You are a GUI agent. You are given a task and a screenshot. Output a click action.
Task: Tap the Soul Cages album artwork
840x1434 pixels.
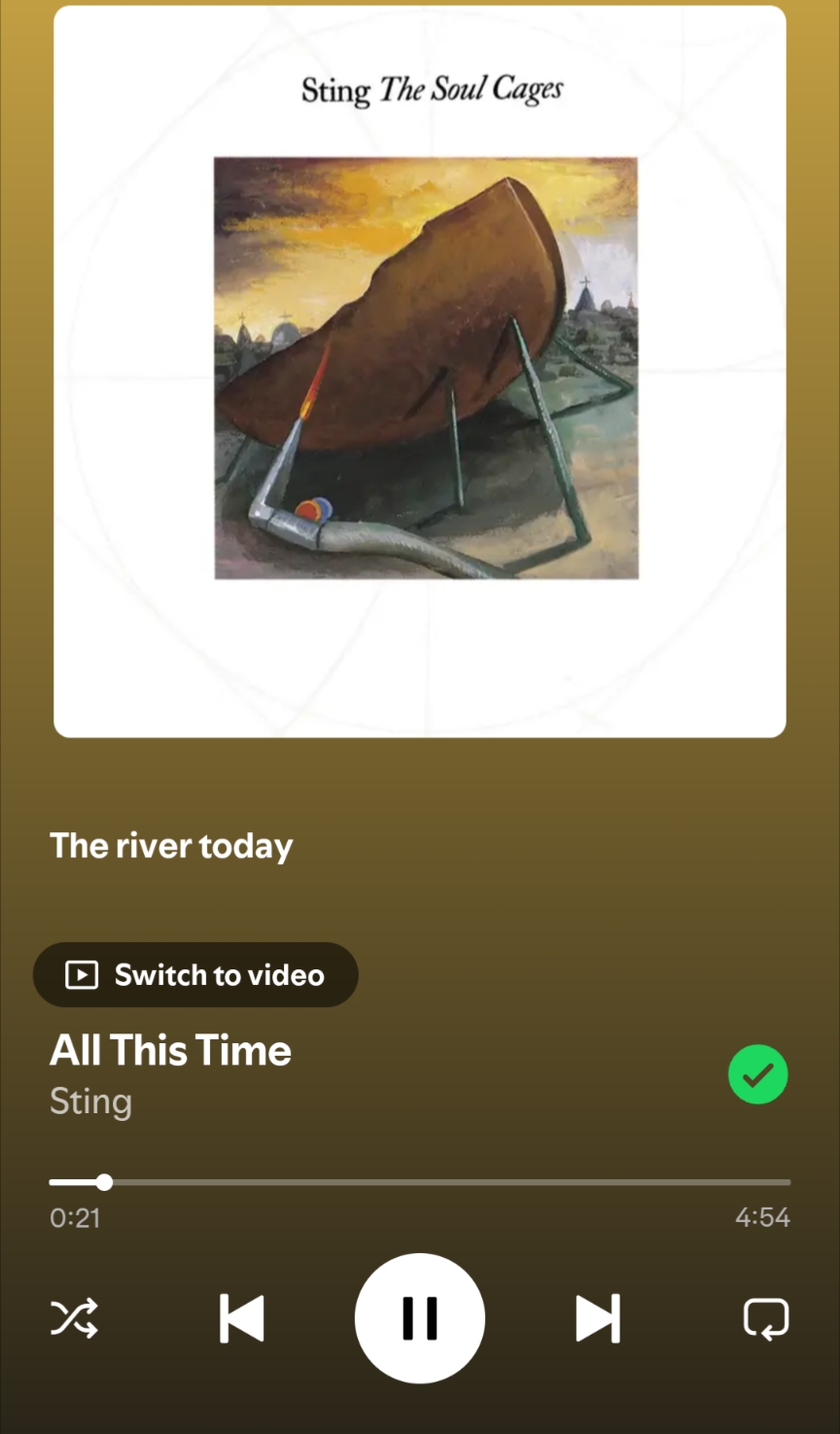coord(420,371)
